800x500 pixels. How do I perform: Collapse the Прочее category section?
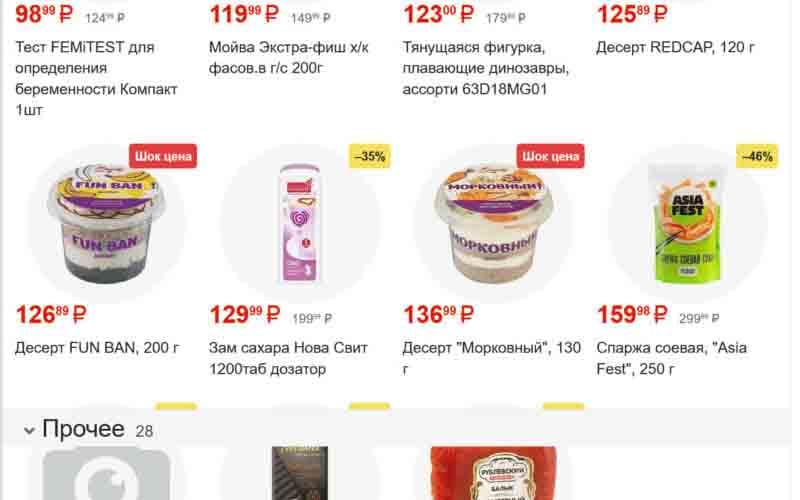tap(30, 431)
